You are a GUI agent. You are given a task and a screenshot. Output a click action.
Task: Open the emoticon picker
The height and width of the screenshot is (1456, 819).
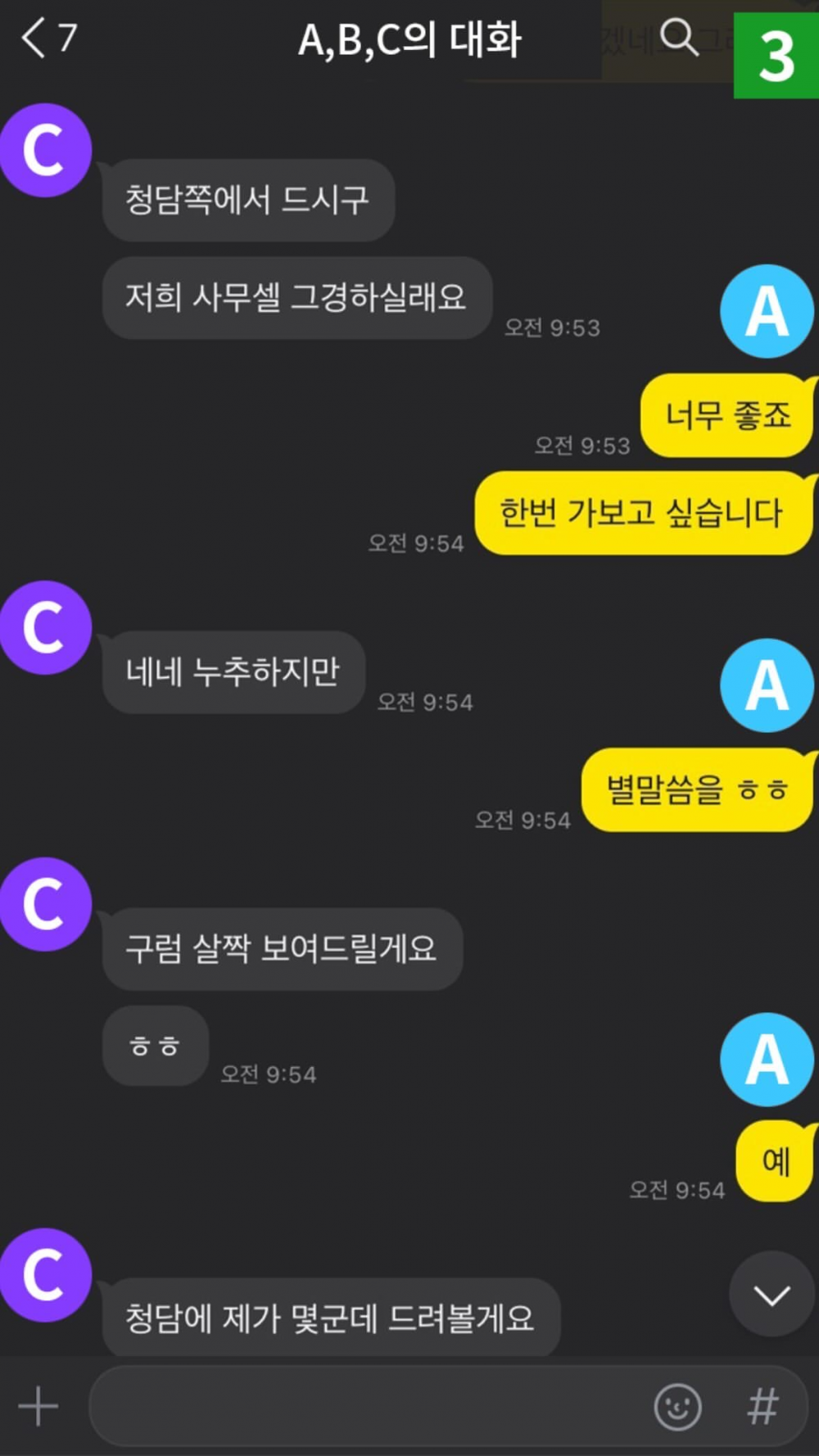tap(677, 1407)
